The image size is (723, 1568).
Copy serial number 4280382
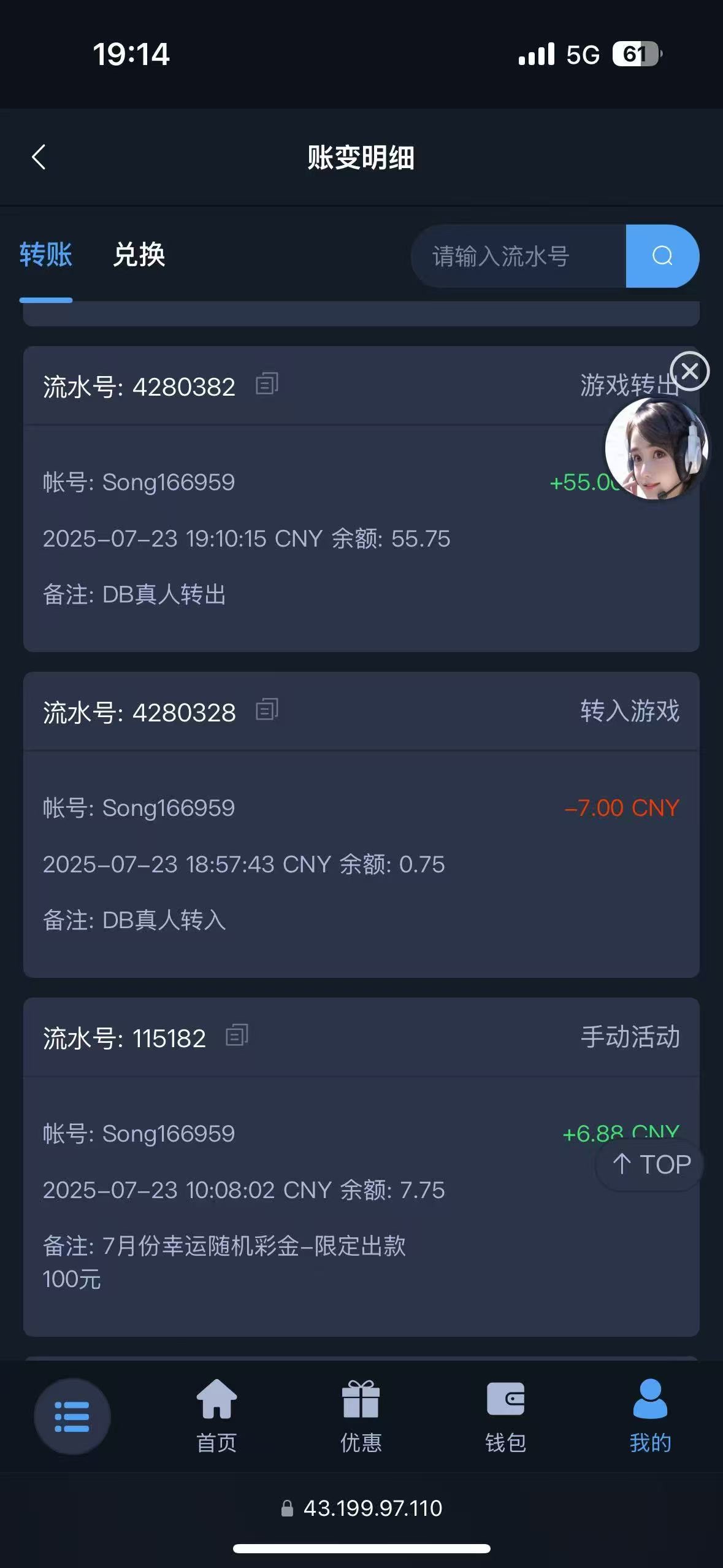(x=267, y=384)
